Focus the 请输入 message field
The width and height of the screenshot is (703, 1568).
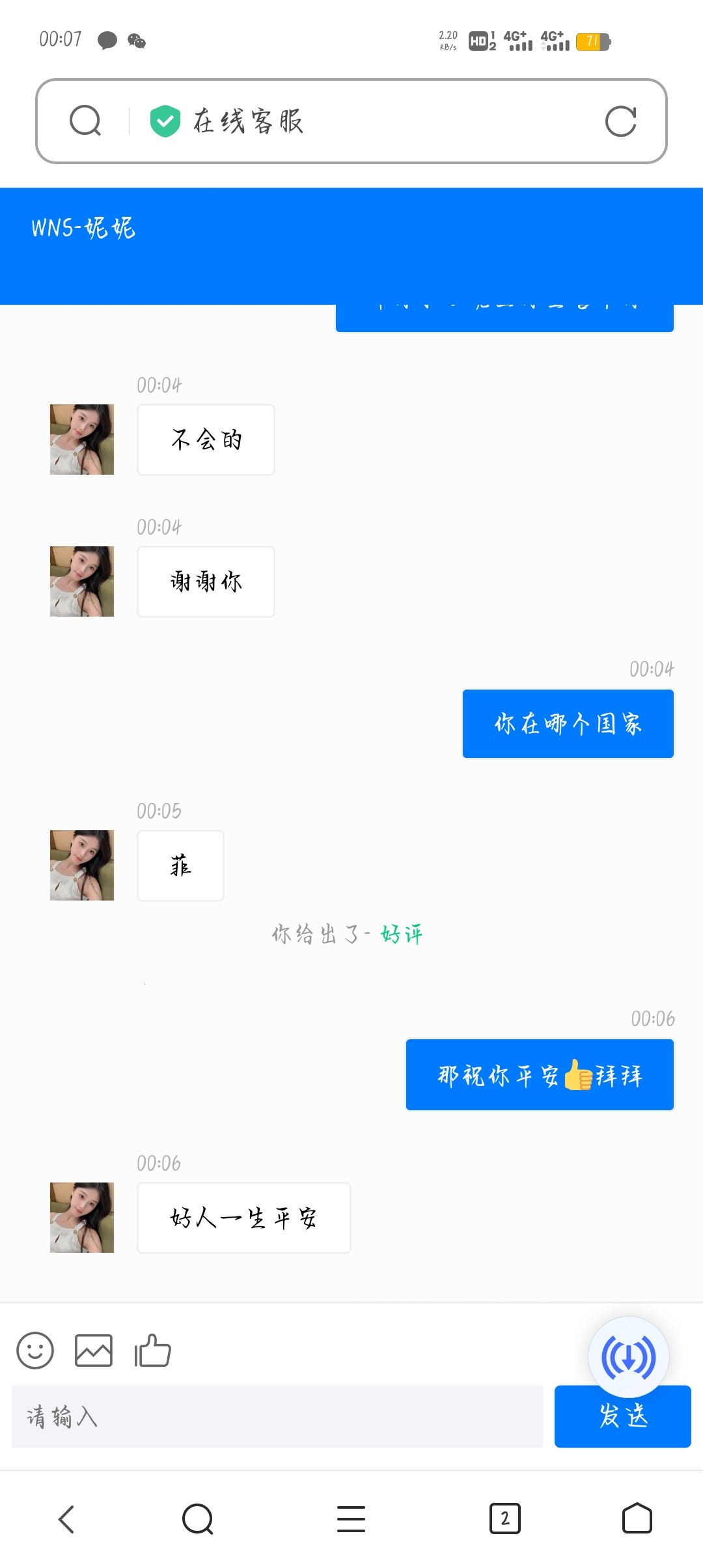pyautogui.click(x=277, y=1417)
